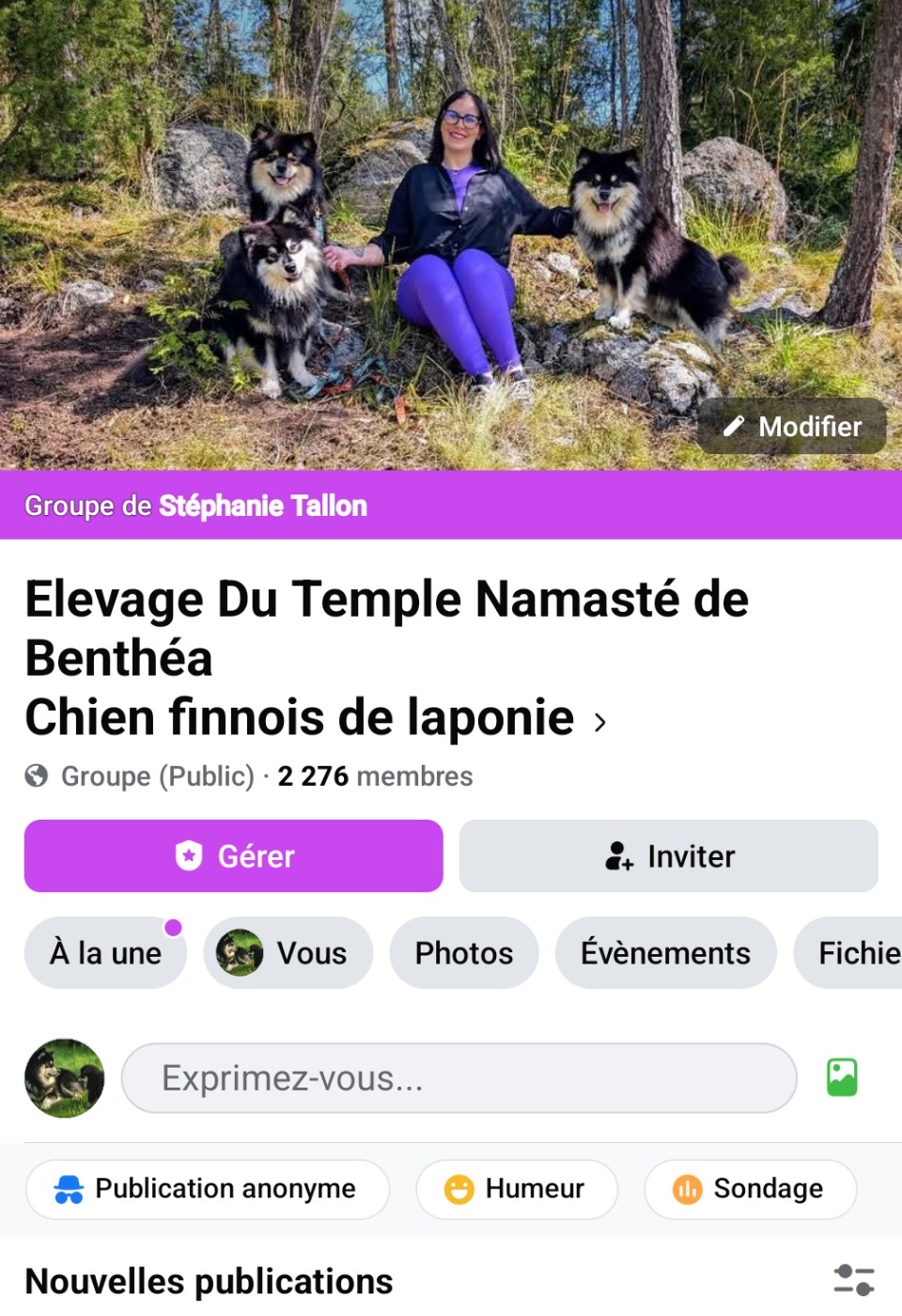Tap the Modifier cover photo button

tap(792, 427)
